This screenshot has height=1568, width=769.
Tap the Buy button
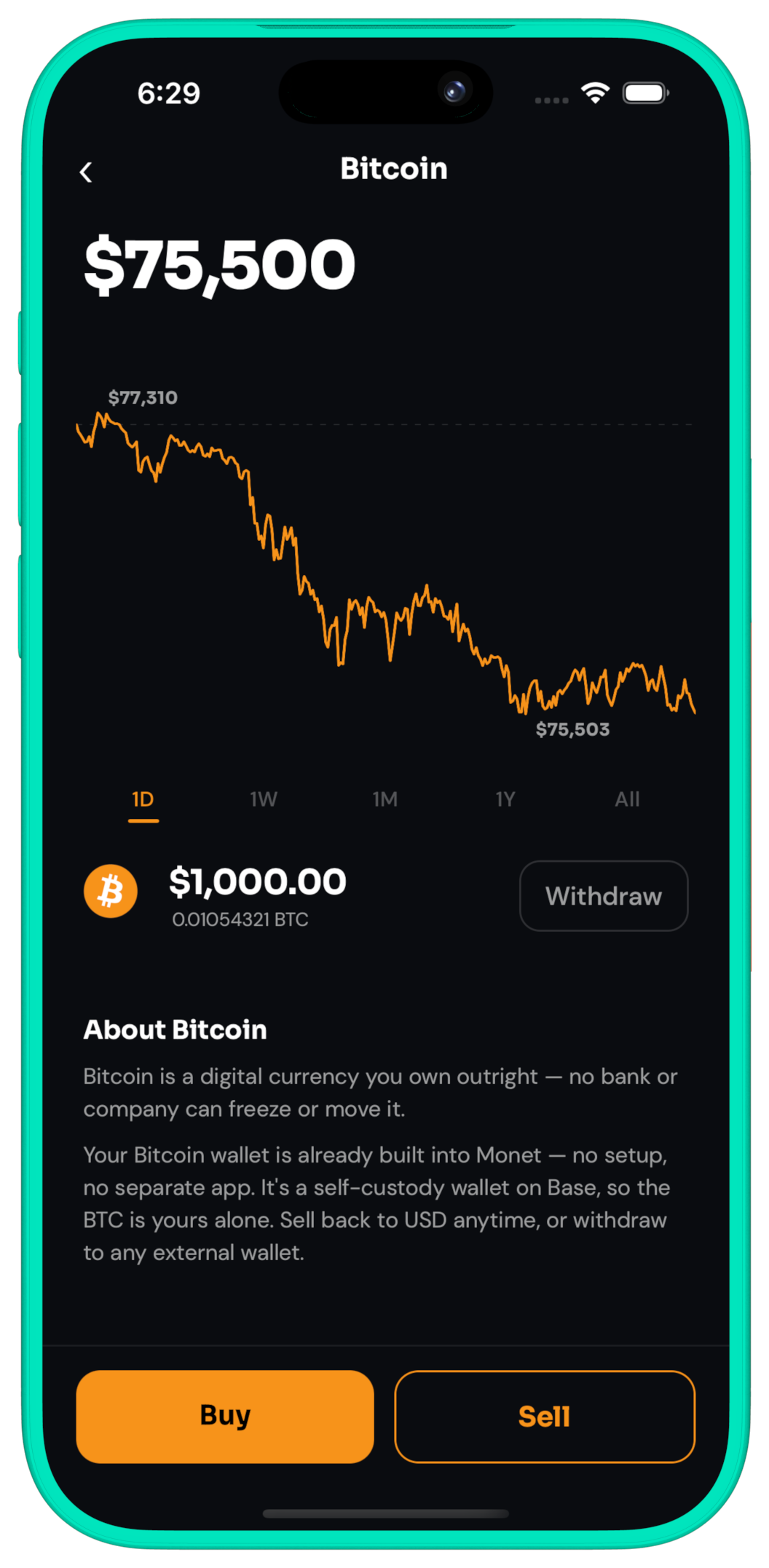224,1416
